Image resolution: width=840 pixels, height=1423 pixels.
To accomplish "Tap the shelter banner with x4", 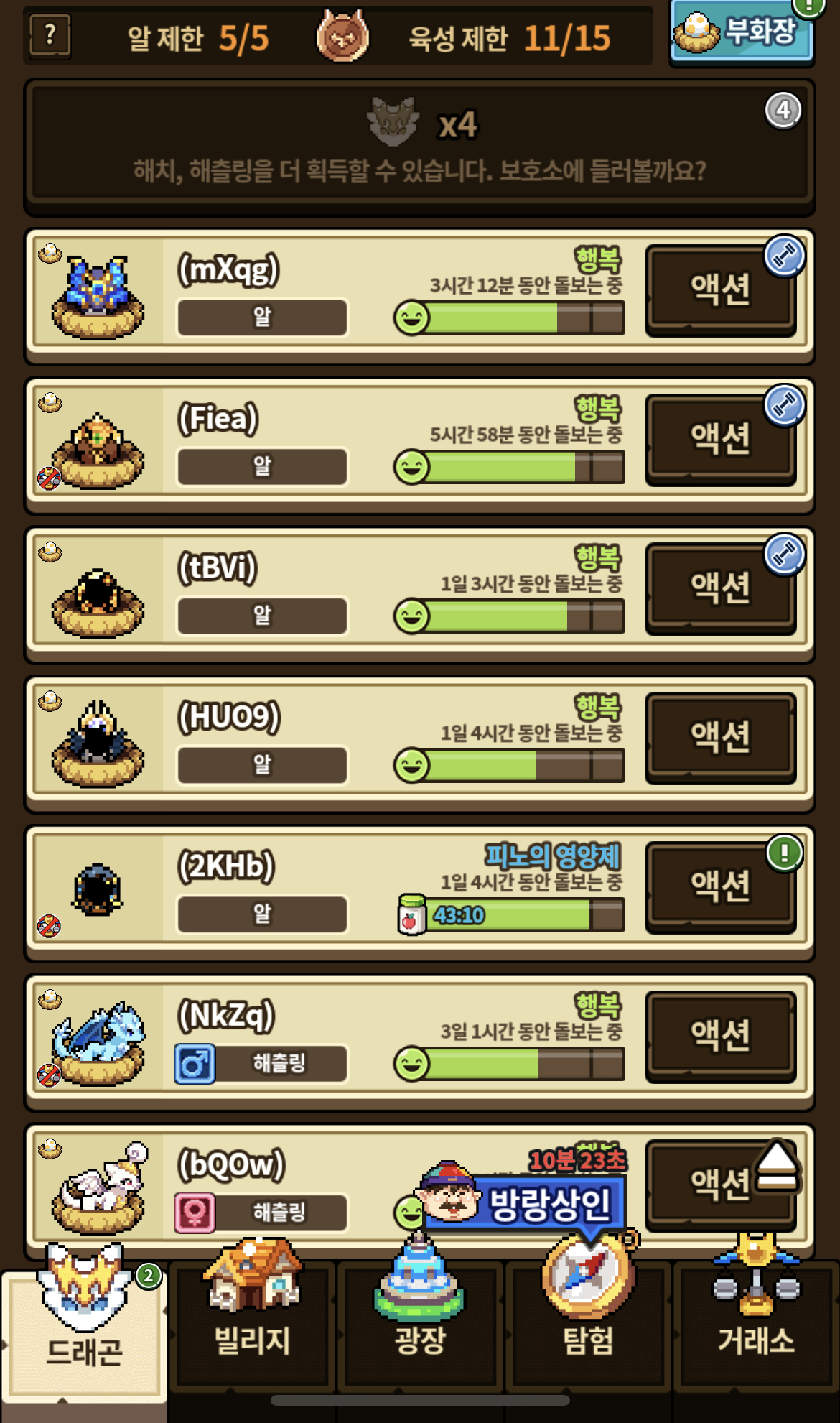I will point(419,146).
